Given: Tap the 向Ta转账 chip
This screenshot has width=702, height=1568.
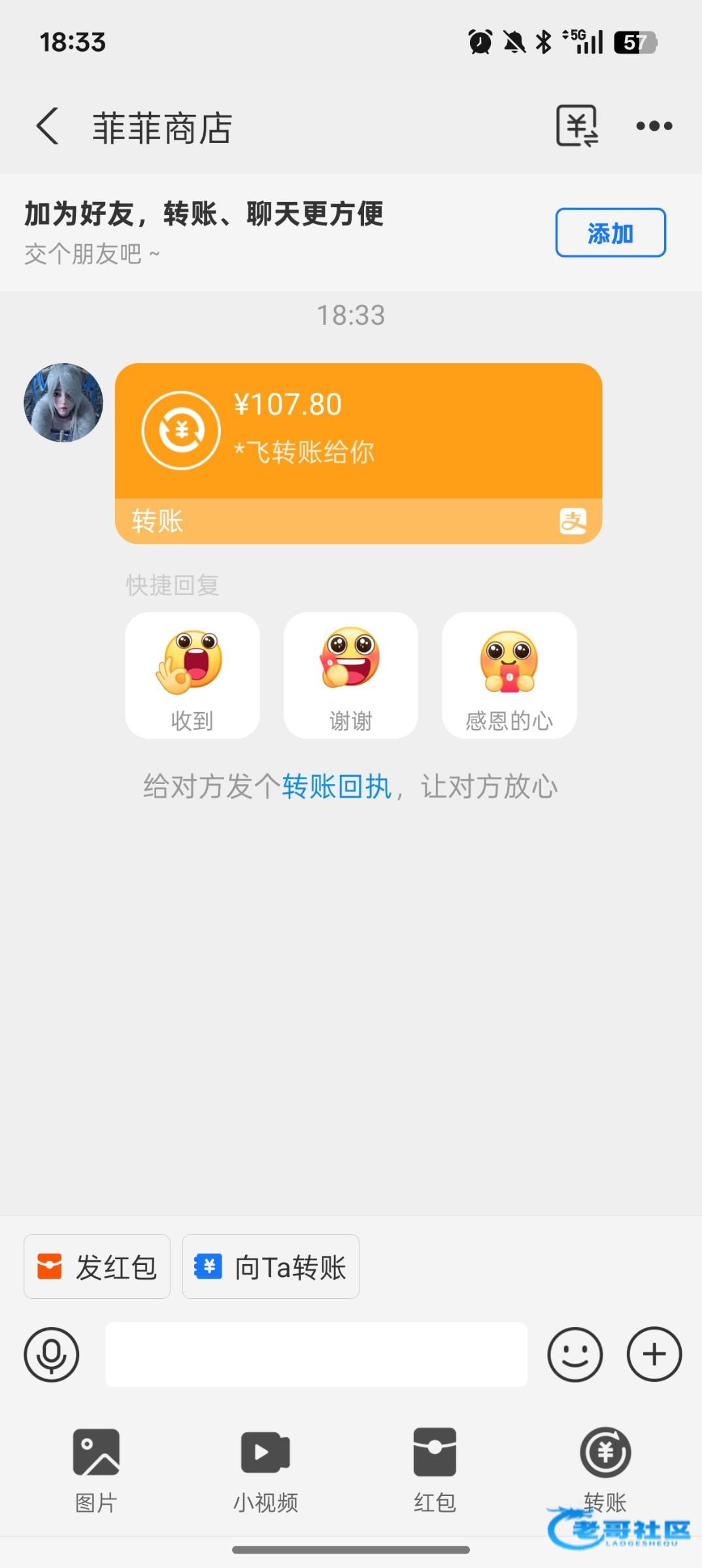Looking at the screenshot, I should coord(271,1267).
